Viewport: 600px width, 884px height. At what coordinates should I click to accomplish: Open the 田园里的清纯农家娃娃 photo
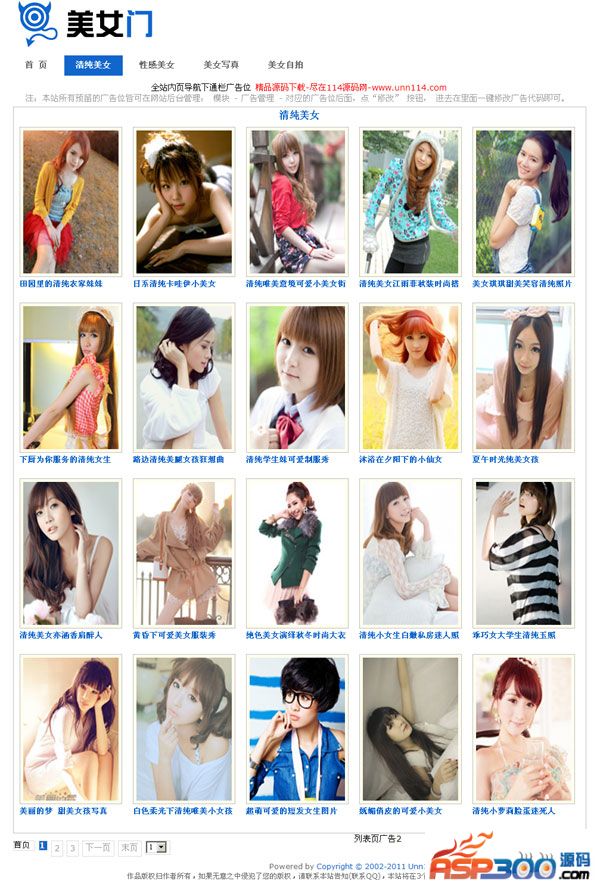point(70,202)
